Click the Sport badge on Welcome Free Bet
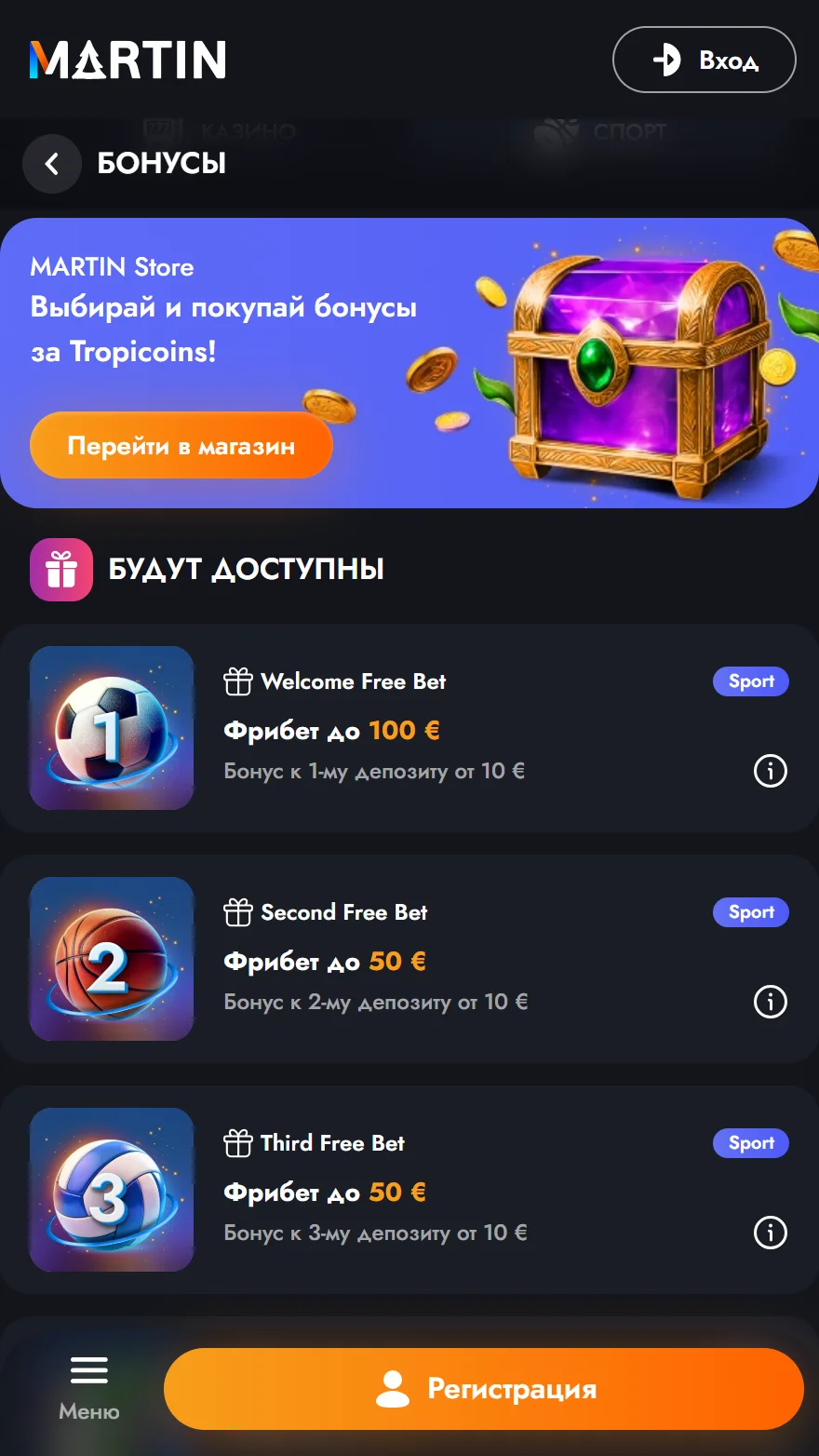 click(x=750, y=681)
